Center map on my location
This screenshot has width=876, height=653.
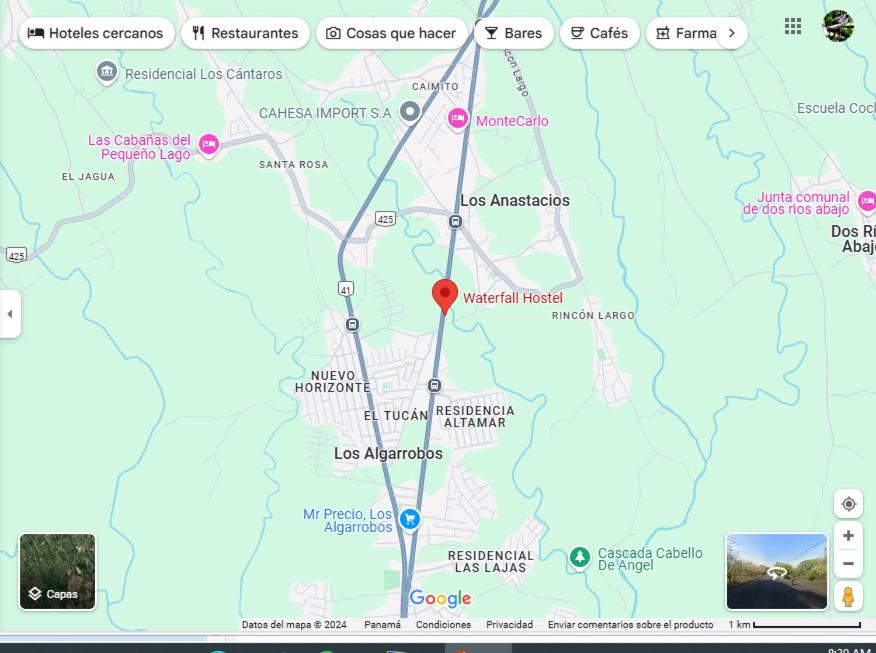coord(848,504)
